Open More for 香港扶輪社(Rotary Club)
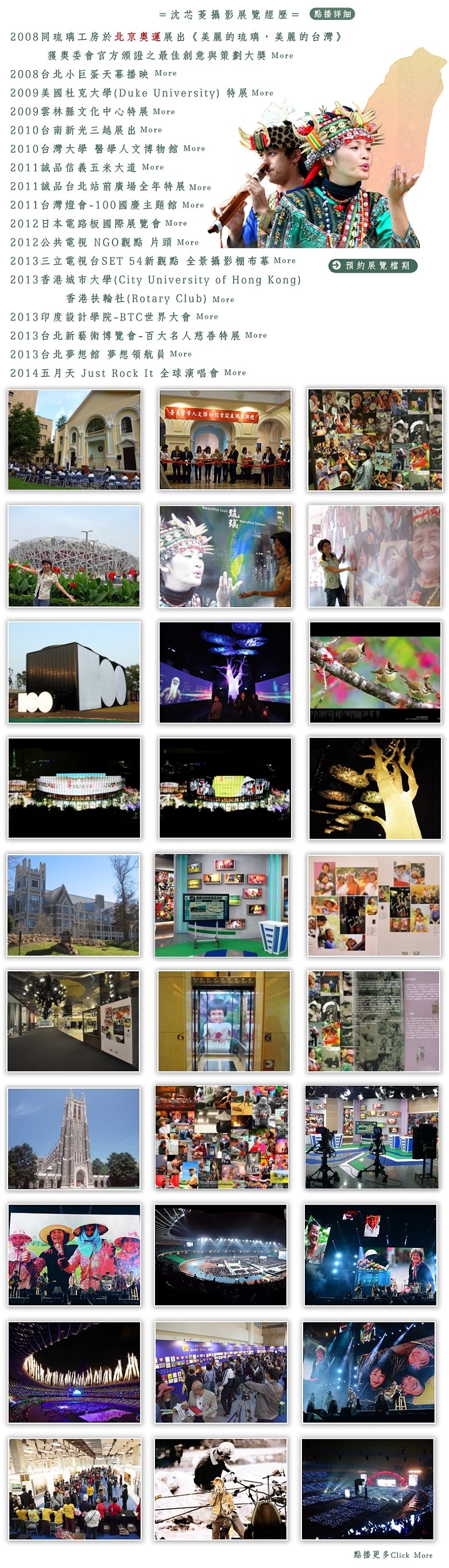449x1568 pixels. point(223,299)
